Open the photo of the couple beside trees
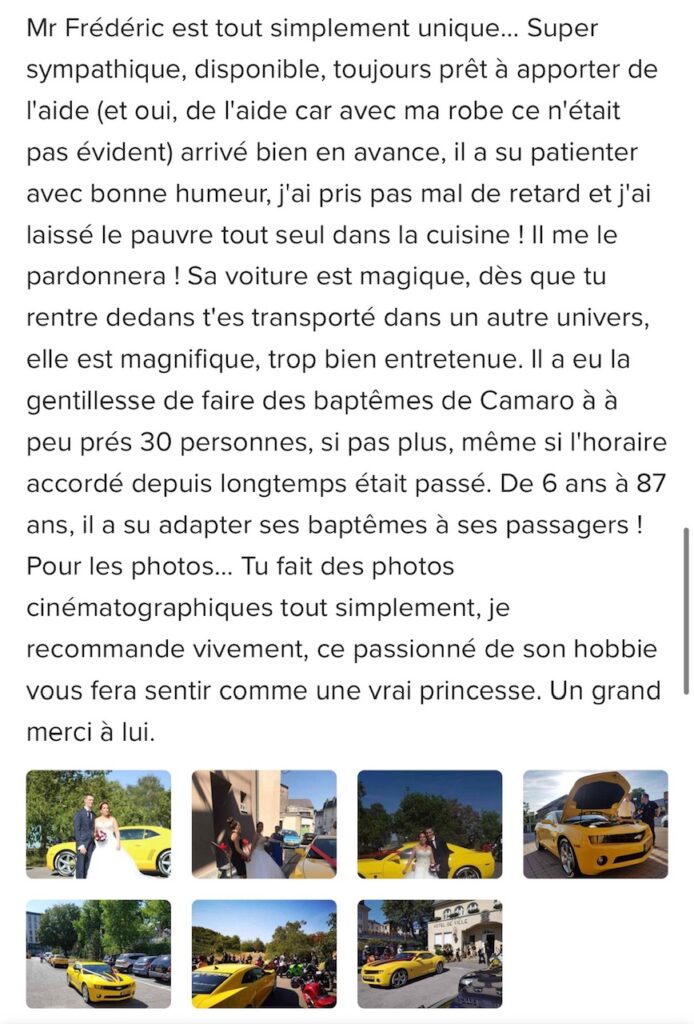 click(98, 824)
